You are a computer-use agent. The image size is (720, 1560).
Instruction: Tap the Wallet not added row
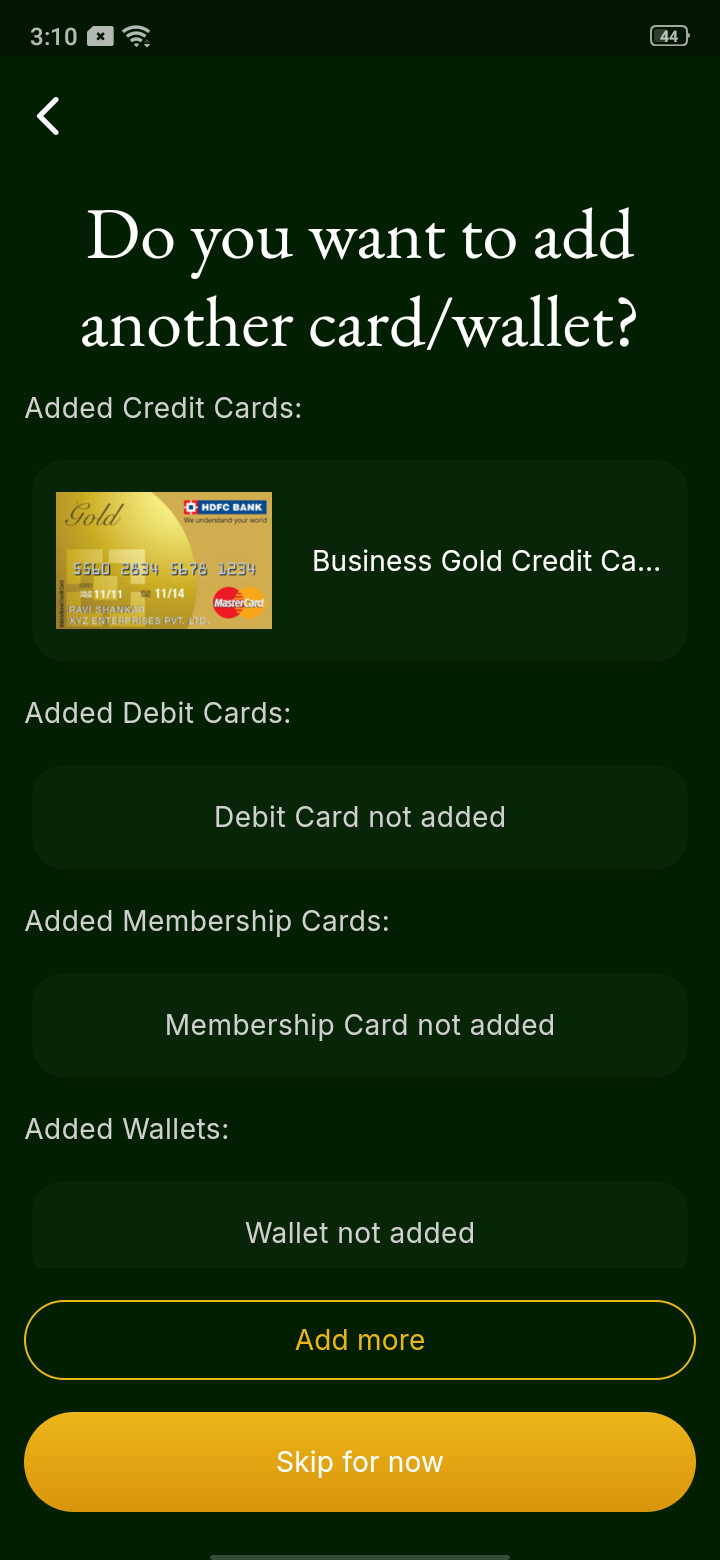click(360, 1232)
